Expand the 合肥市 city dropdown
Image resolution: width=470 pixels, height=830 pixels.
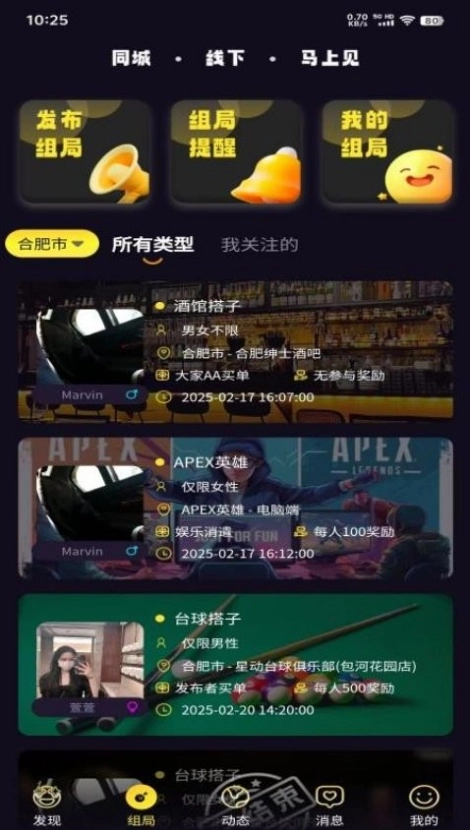coord(52,244)
